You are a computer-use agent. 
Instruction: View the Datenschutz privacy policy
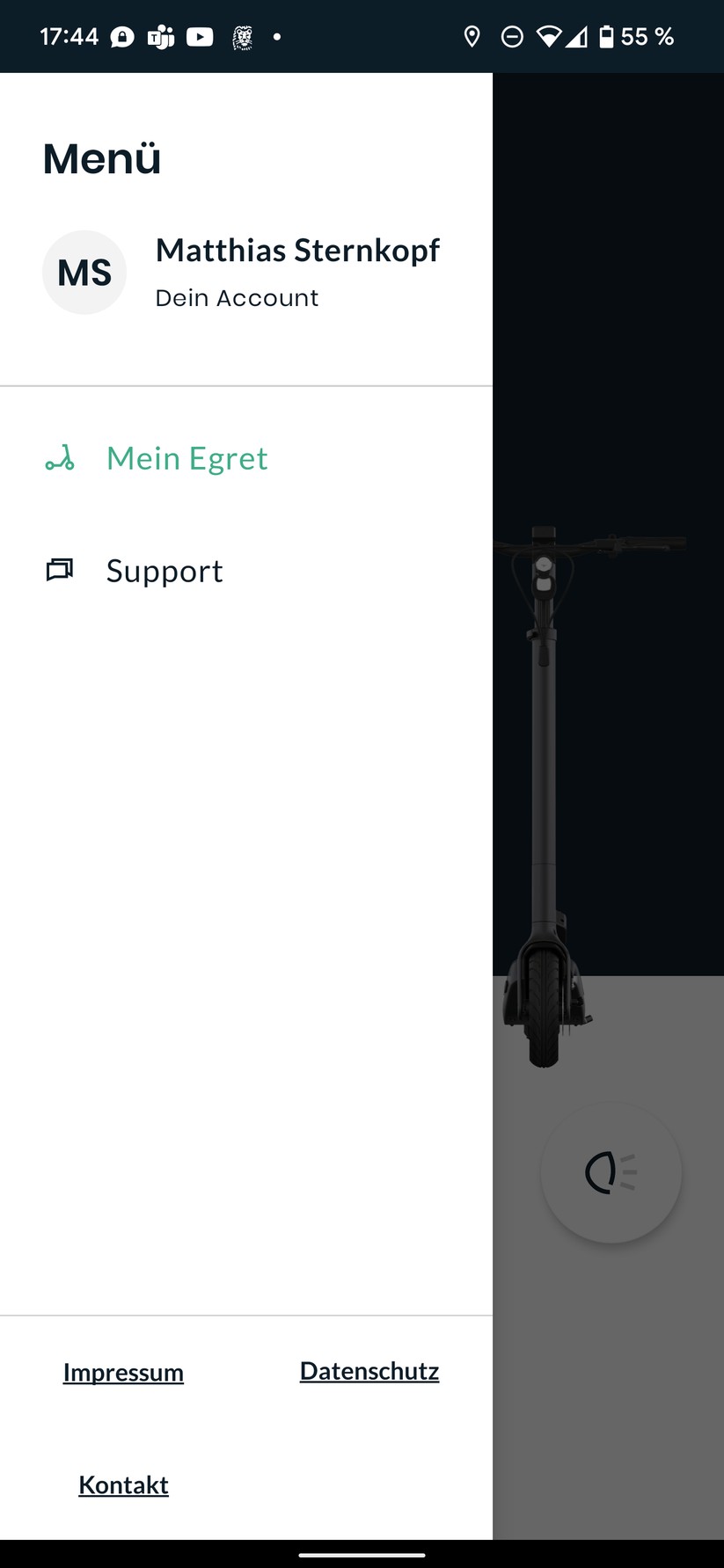[369, 1371]
